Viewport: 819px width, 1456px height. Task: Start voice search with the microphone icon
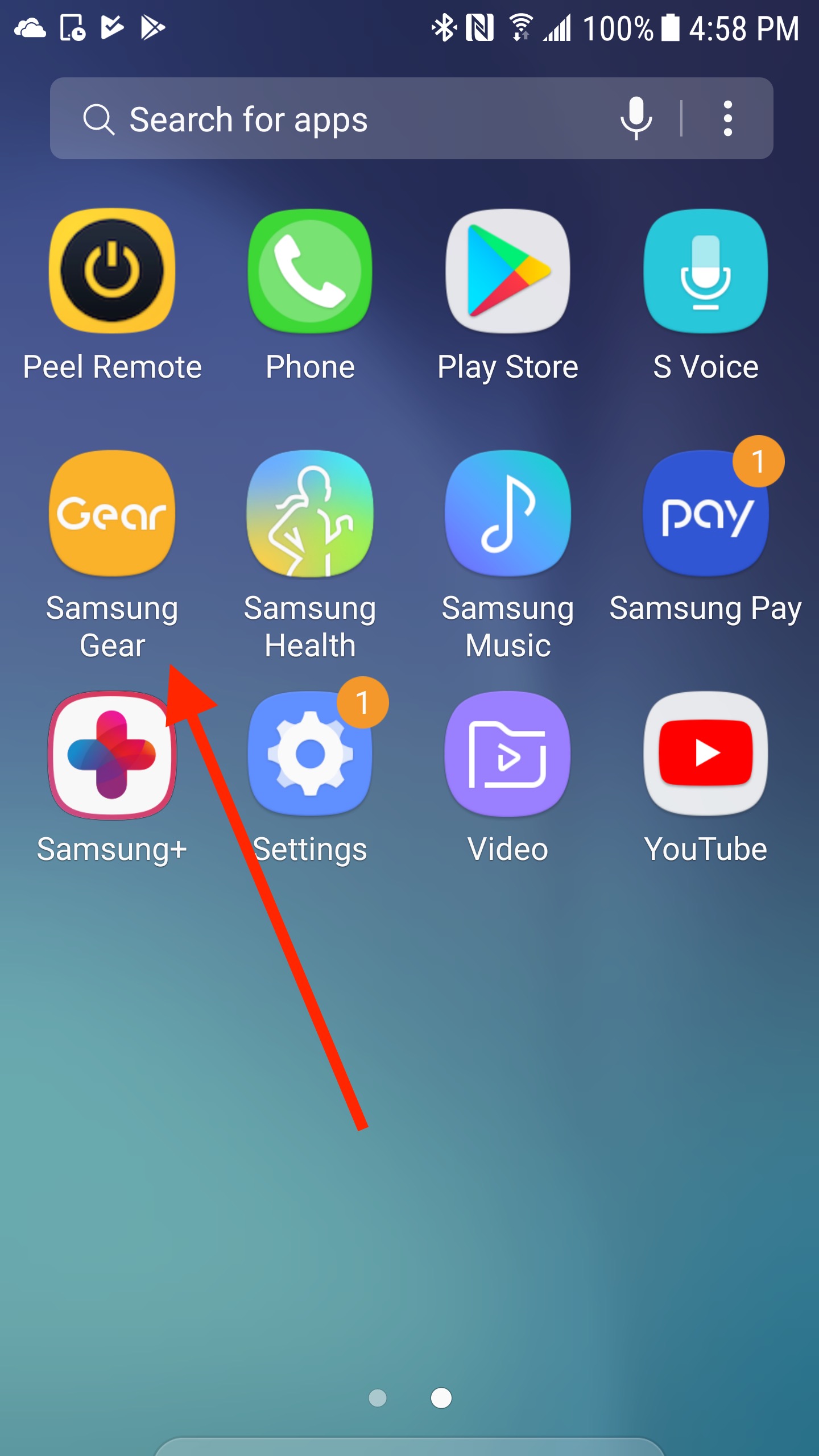636,118
